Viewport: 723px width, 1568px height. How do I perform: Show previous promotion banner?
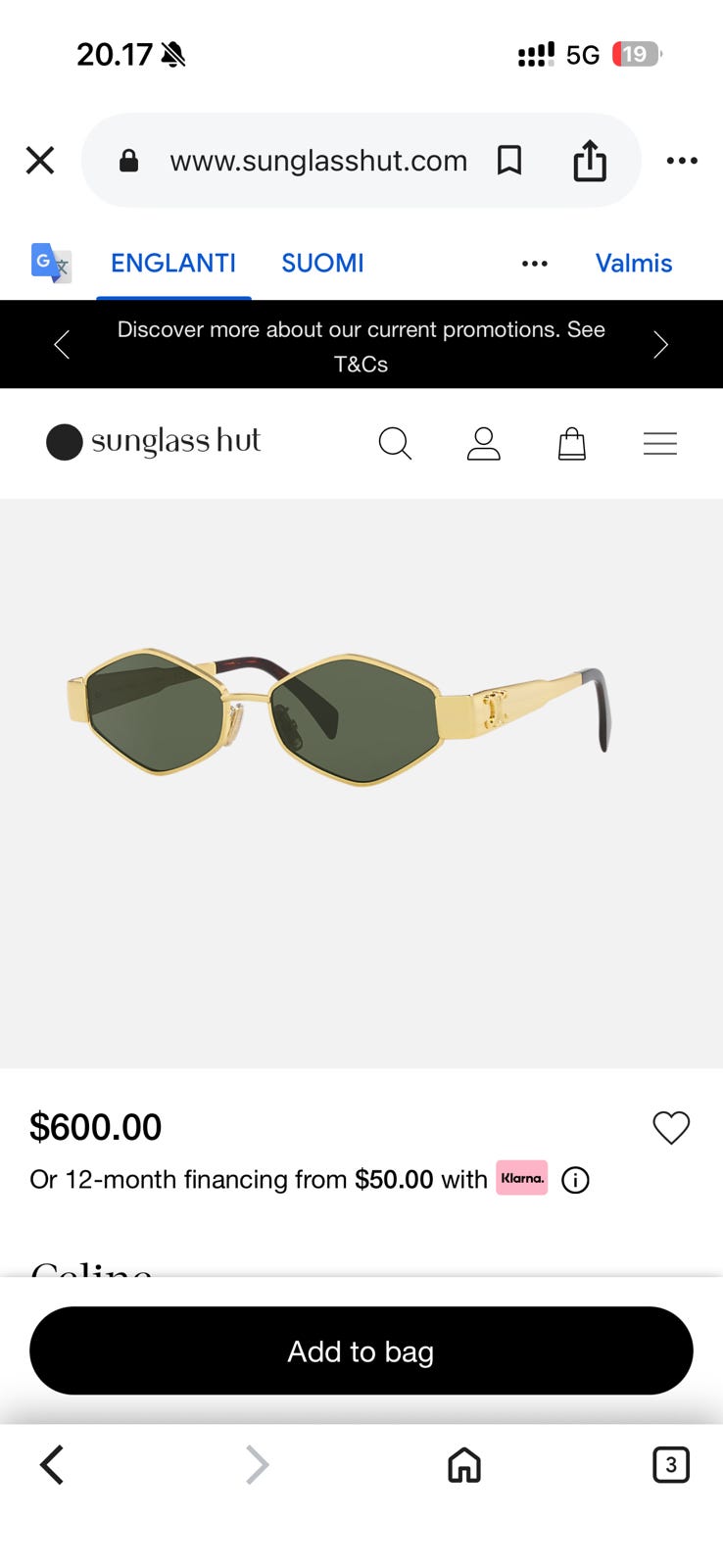[62, 345]
